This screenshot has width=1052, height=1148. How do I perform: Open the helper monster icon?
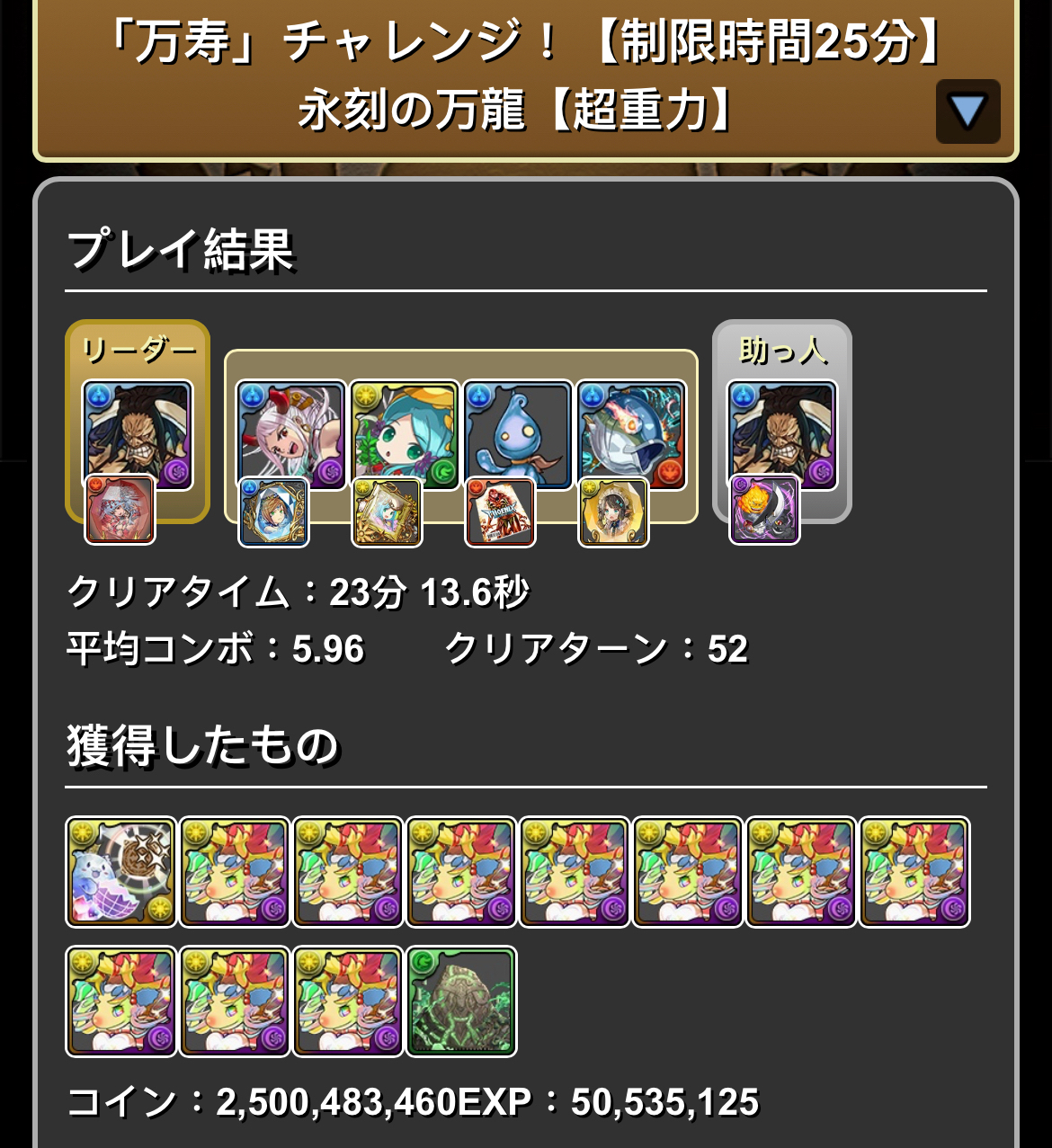click(782, 434)
